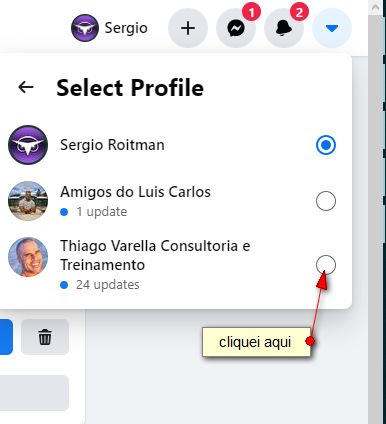Tap the trash delete button
The image size is (386, 424).
(x=45, y=337)
